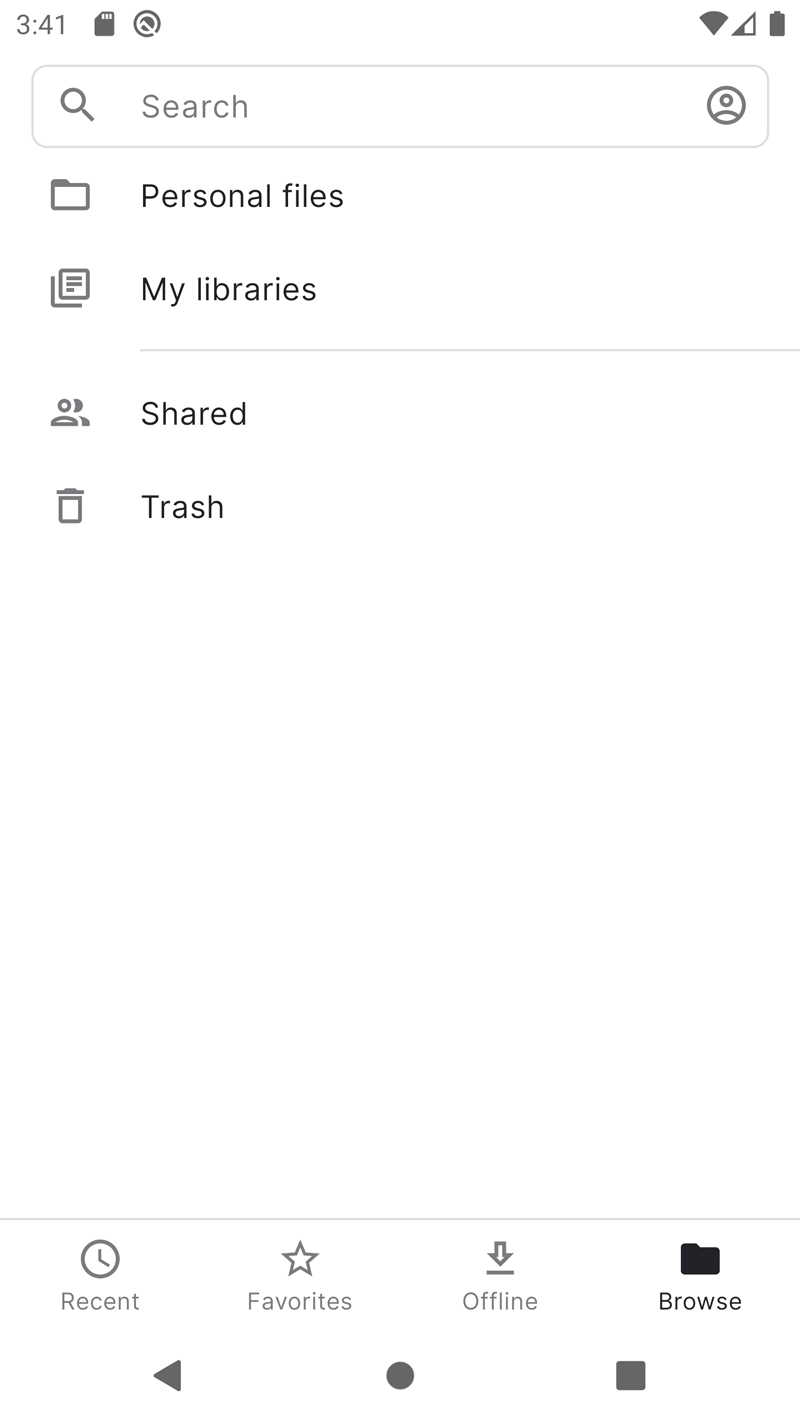Go to the home screen
This screenshot has height=1422, width=800.
pyautogui.click(x=400, y=1376)
